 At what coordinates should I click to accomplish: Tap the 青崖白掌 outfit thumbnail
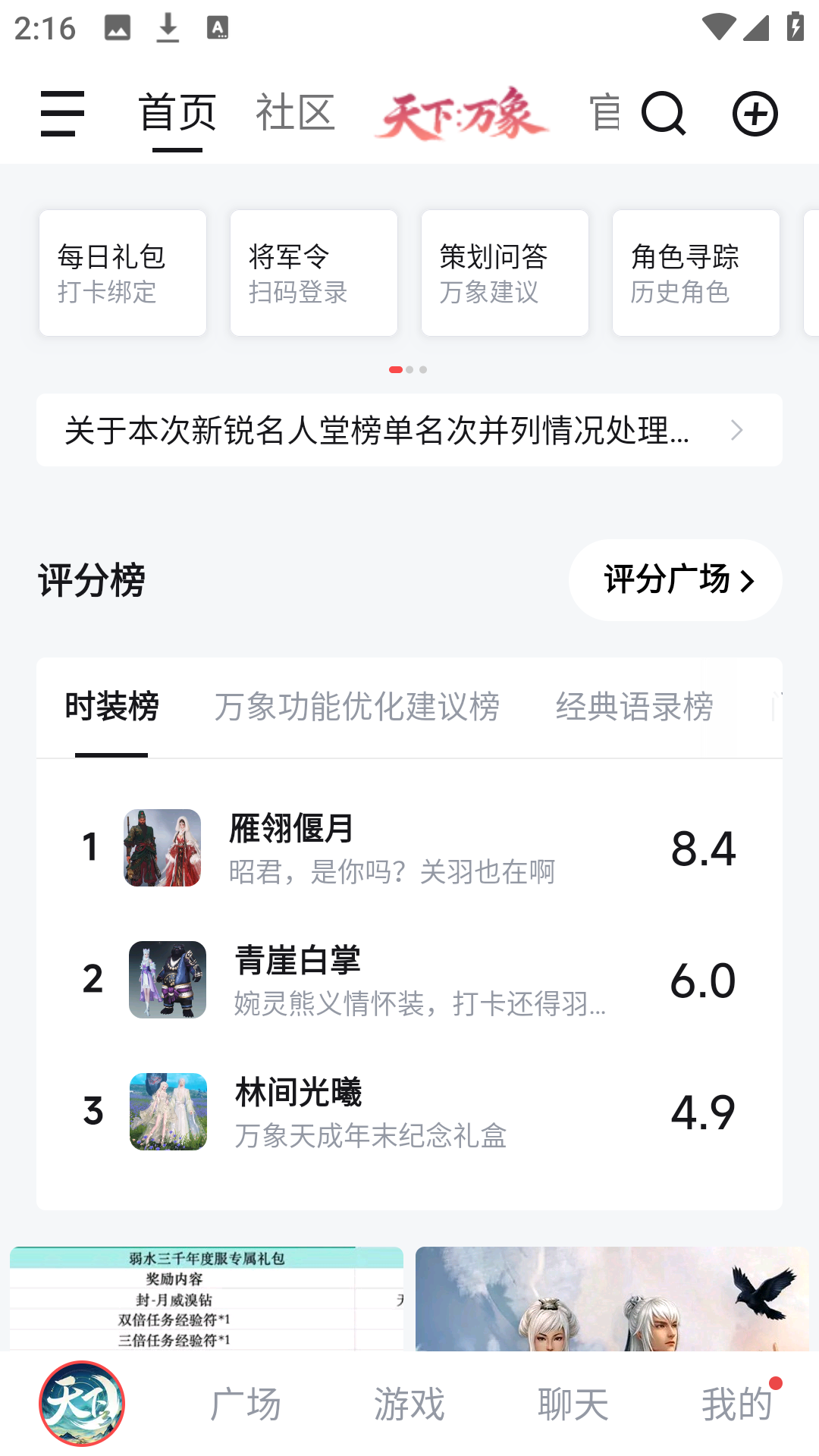(167, 979)
